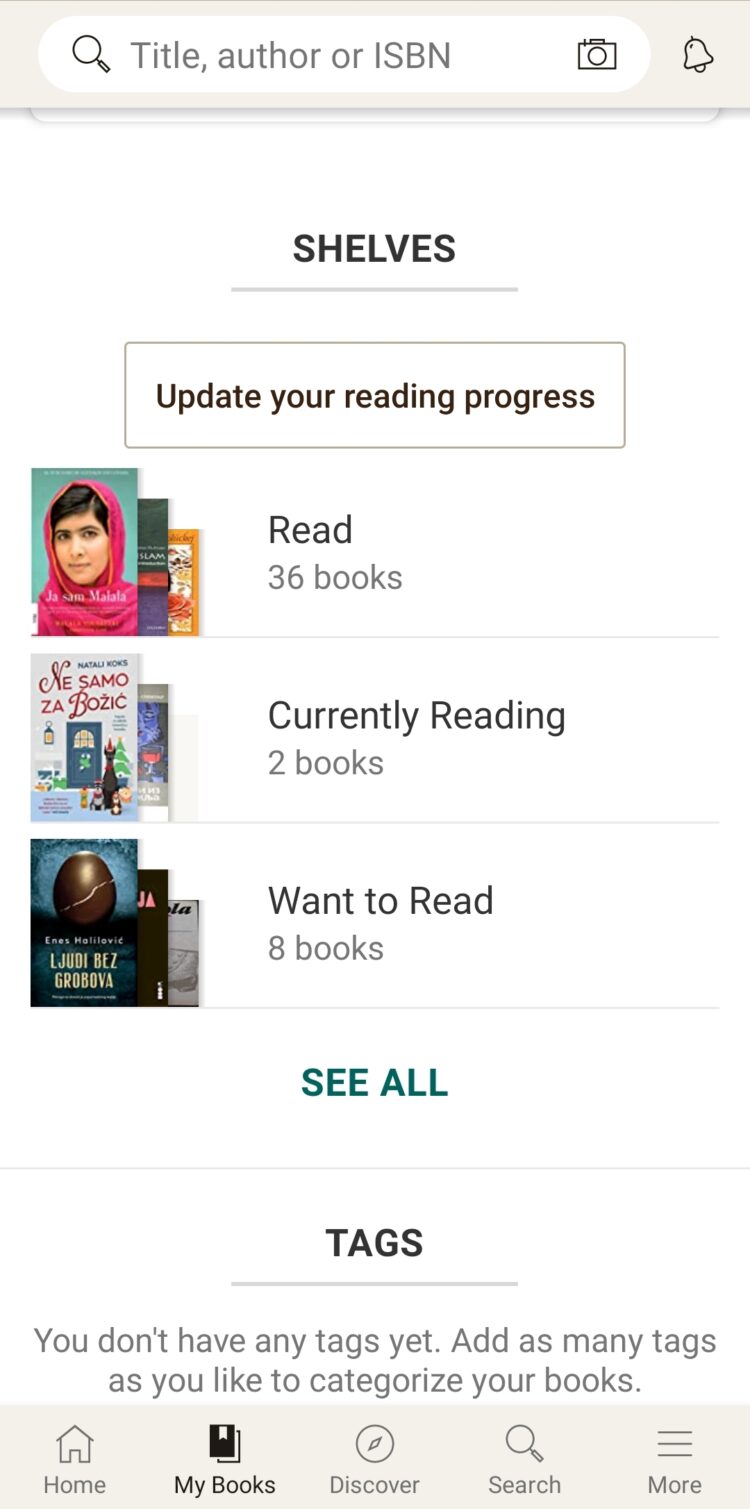Open the Read shelf
The image size is (750, 1509).
pos(374,552)
